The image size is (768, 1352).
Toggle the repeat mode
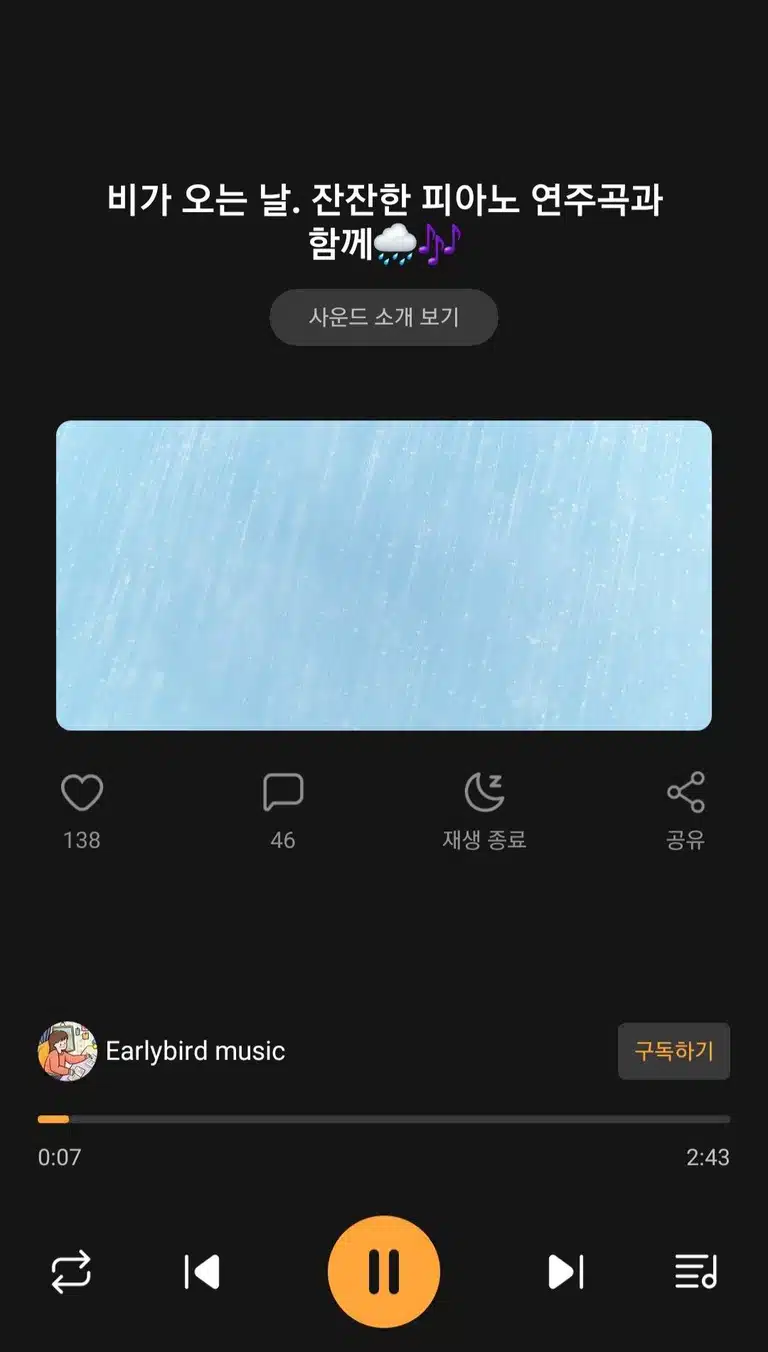[x=71, y=1272]
